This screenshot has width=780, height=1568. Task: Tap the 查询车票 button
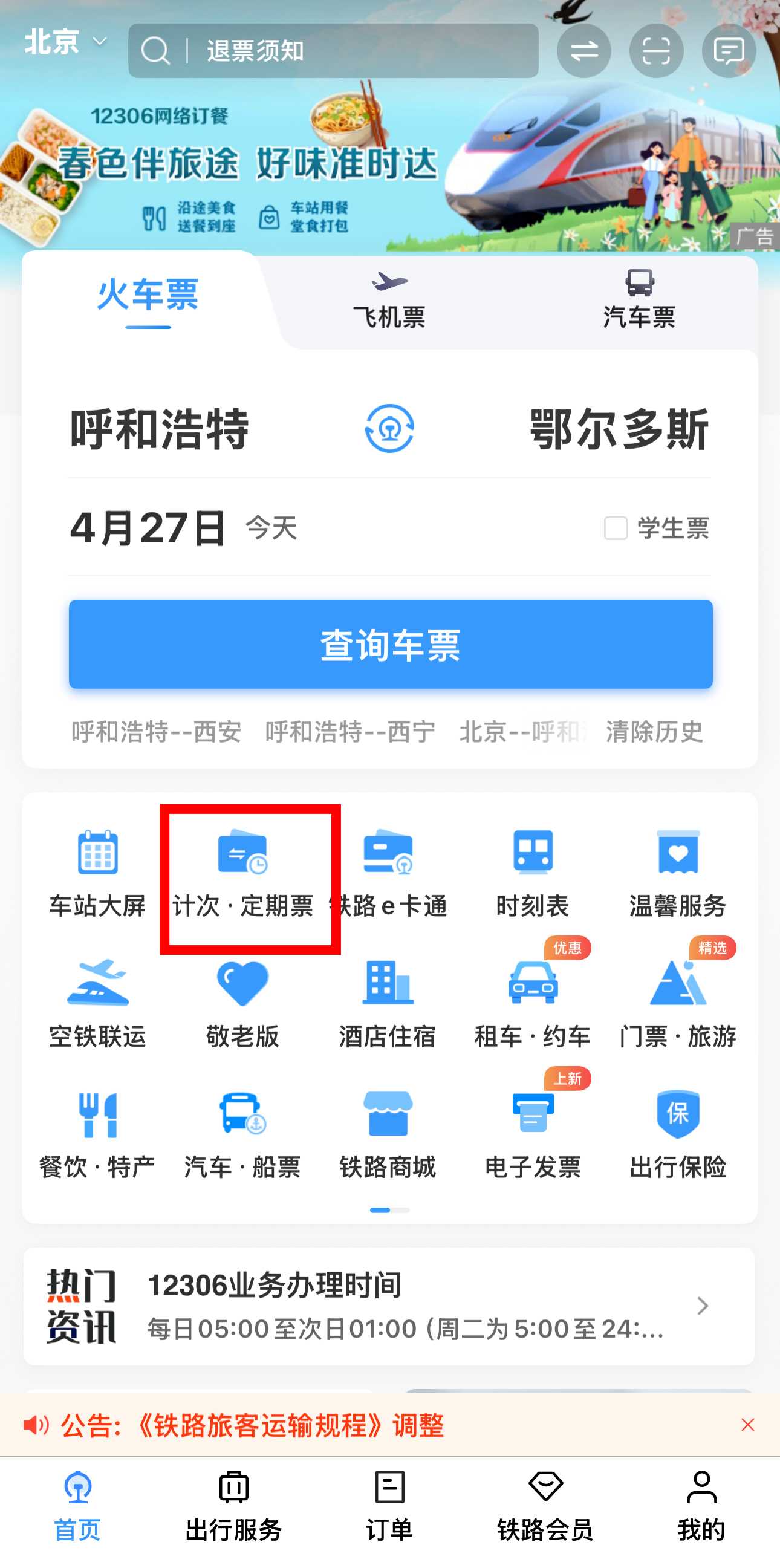point(390,645)
